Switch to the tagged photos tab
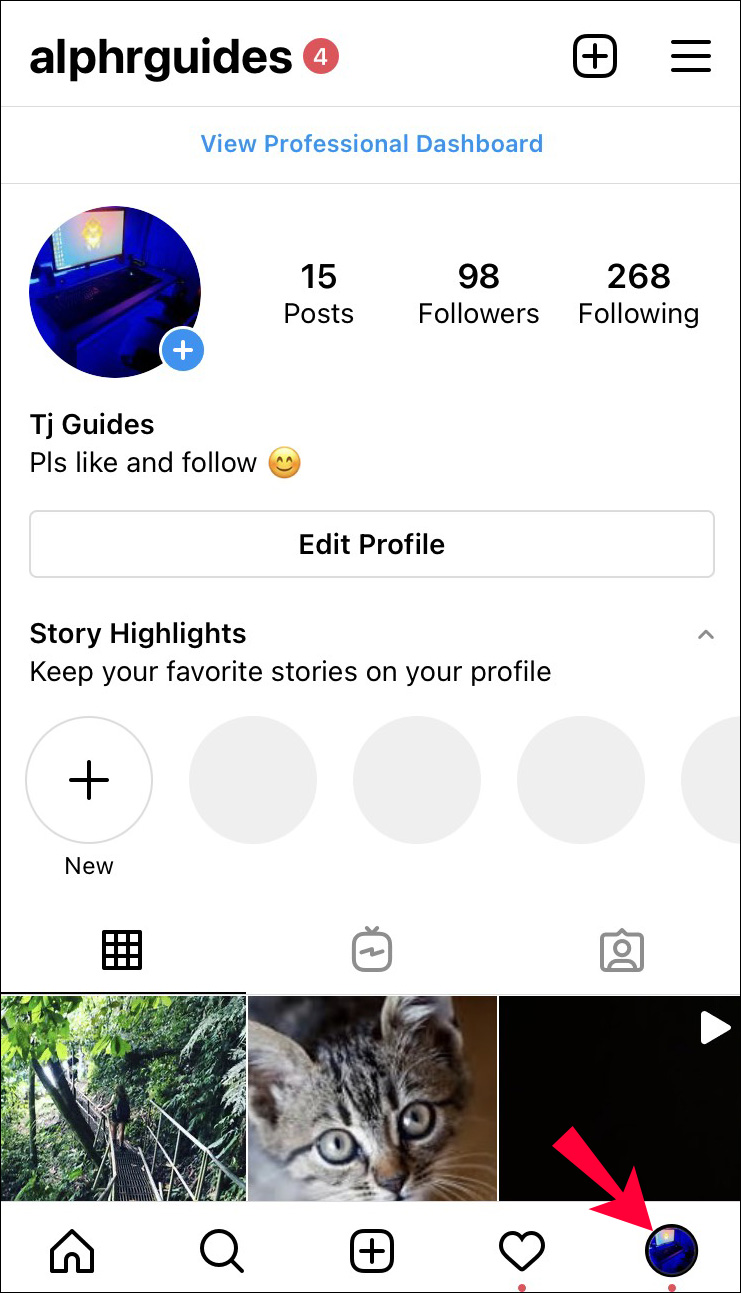 click(x=621, y=950)
